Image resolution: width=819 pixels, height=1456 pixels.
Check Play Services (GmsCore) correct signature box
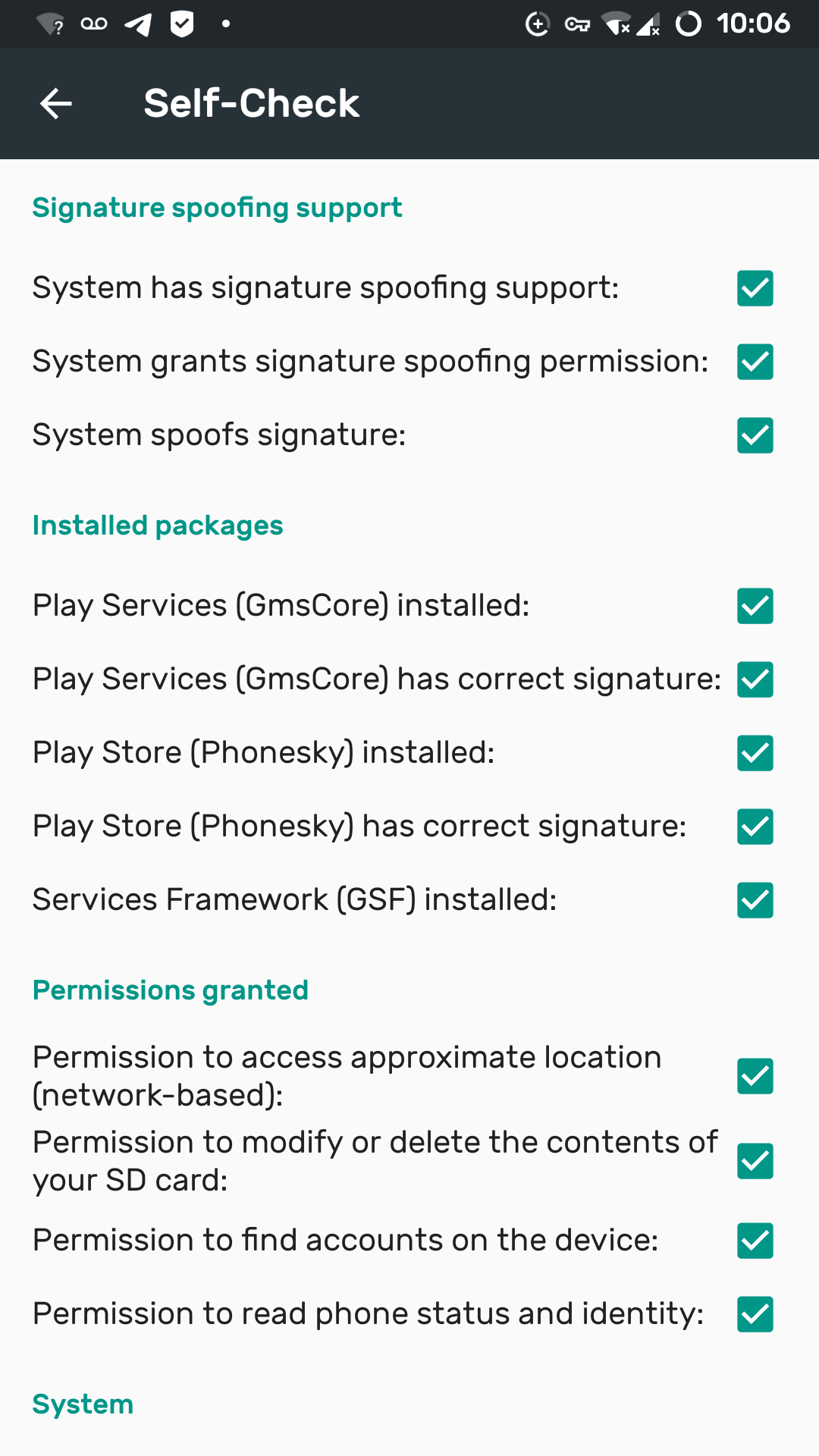coord(755,679)
